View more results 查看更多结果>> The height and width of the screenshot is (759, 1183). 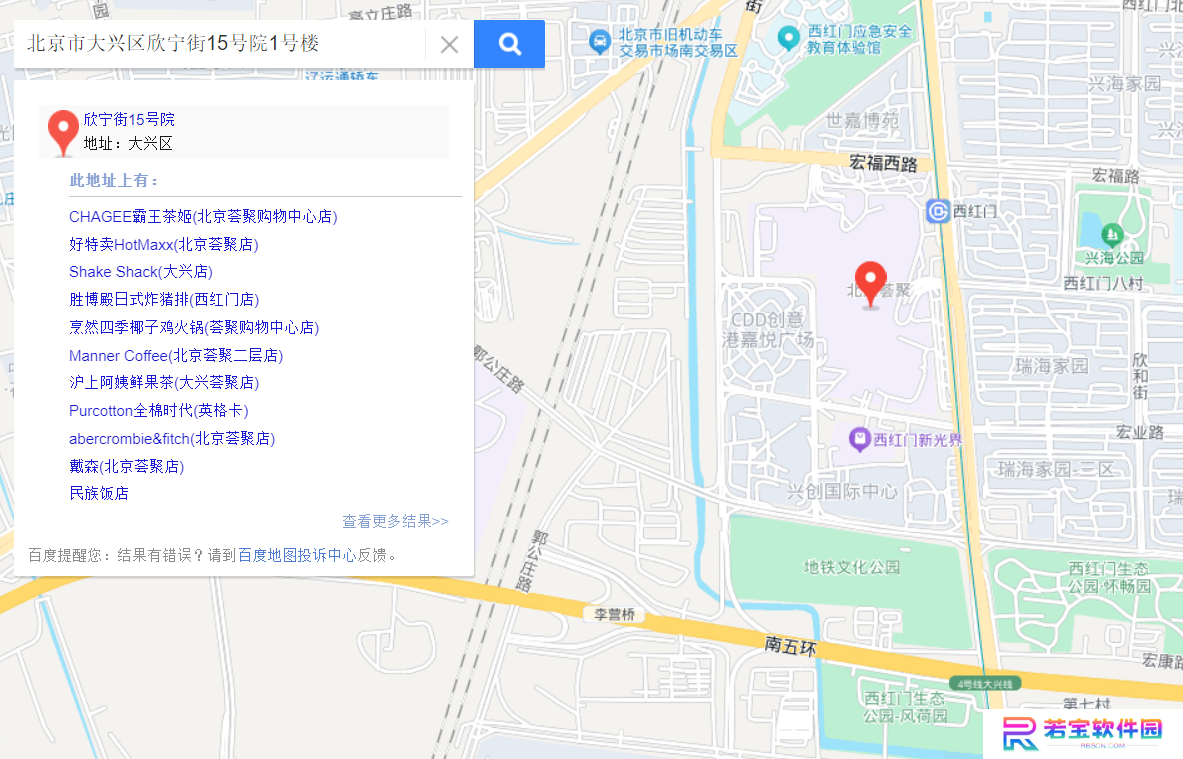pos(395,521)
